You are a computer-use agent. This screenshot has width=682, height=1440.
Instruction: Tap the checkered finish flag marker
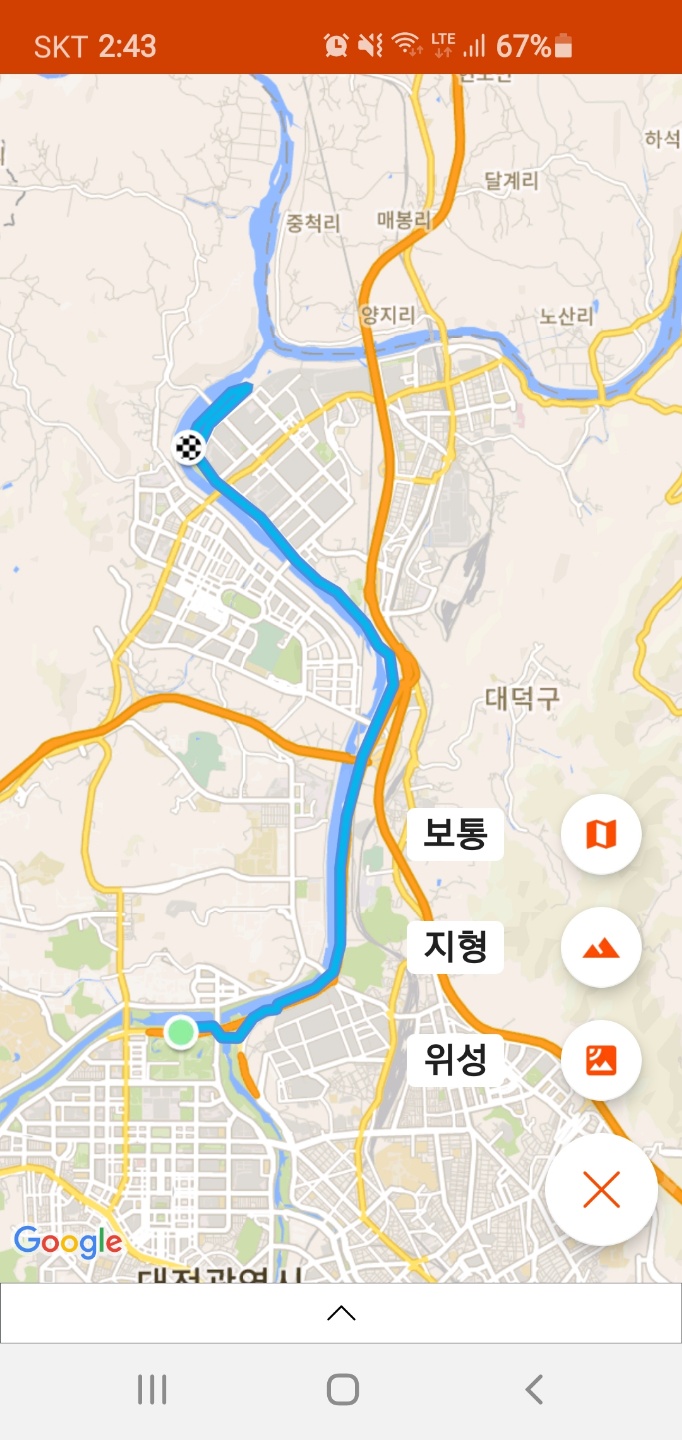point(189,447)
